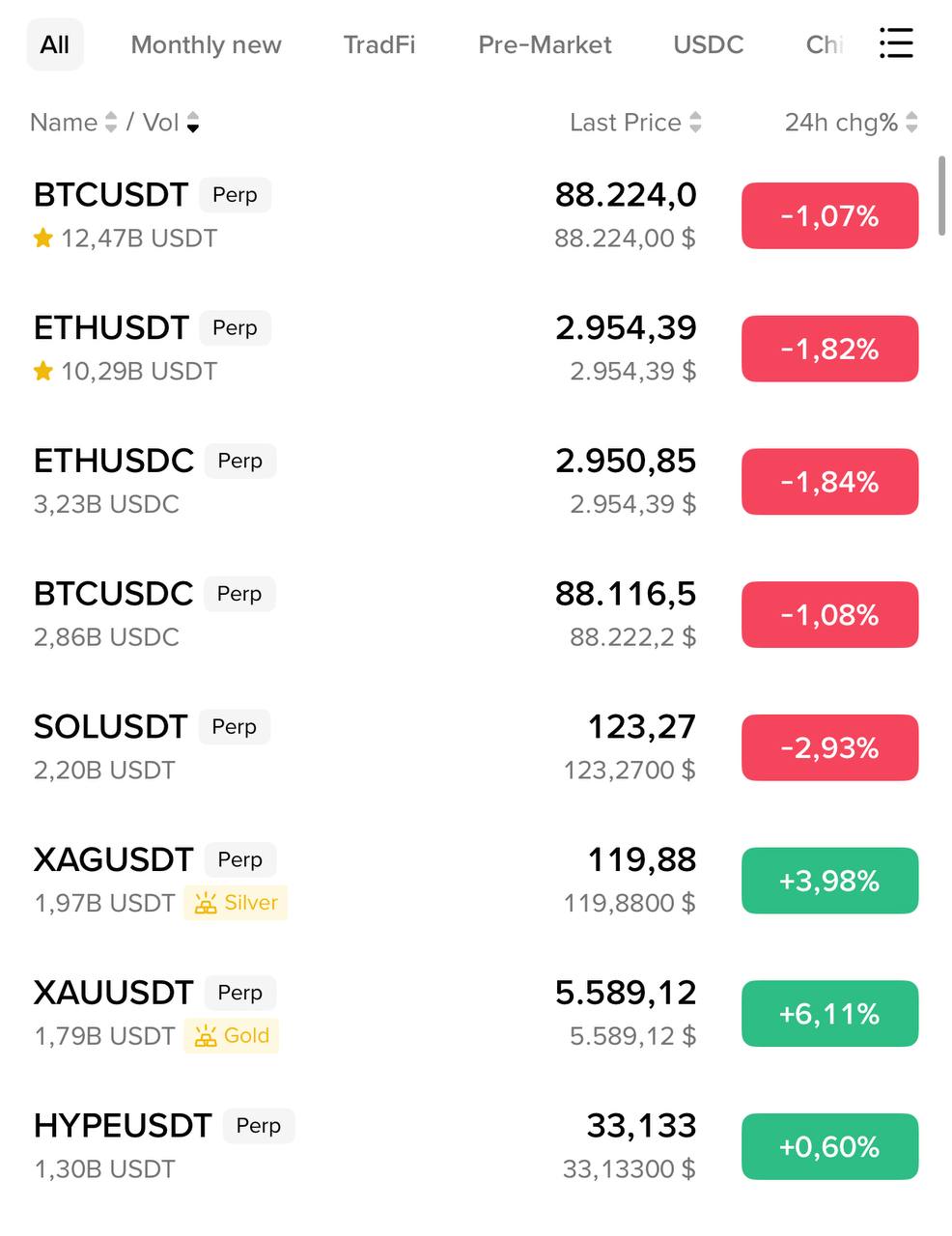This screenshot has height=1236, width=952.
Task: Click the -1,07% change button for BTCUSDT
Action: [829, 216]
